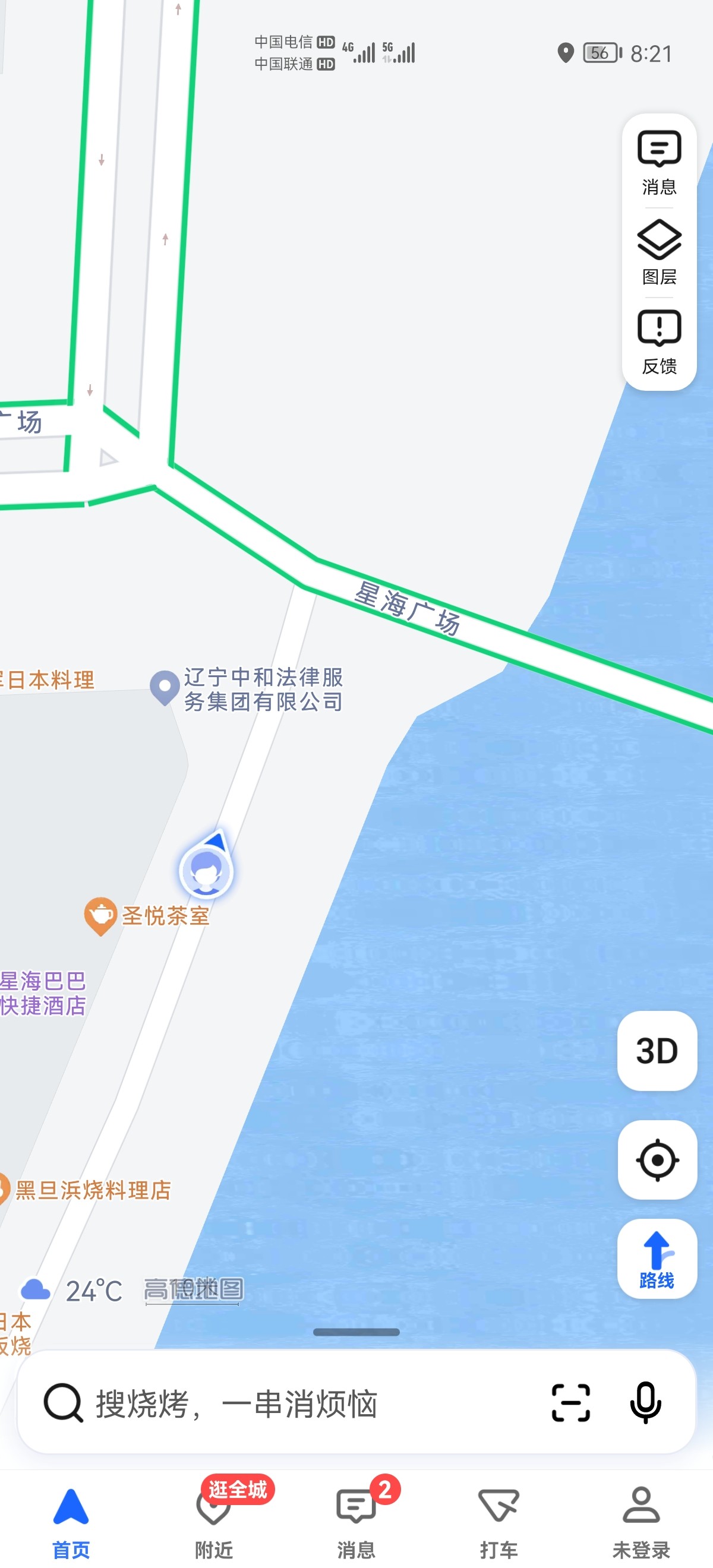Viewport: 713px width, 1568px height.
Task: Open 路线 route planning
Action: [657, 1258]
